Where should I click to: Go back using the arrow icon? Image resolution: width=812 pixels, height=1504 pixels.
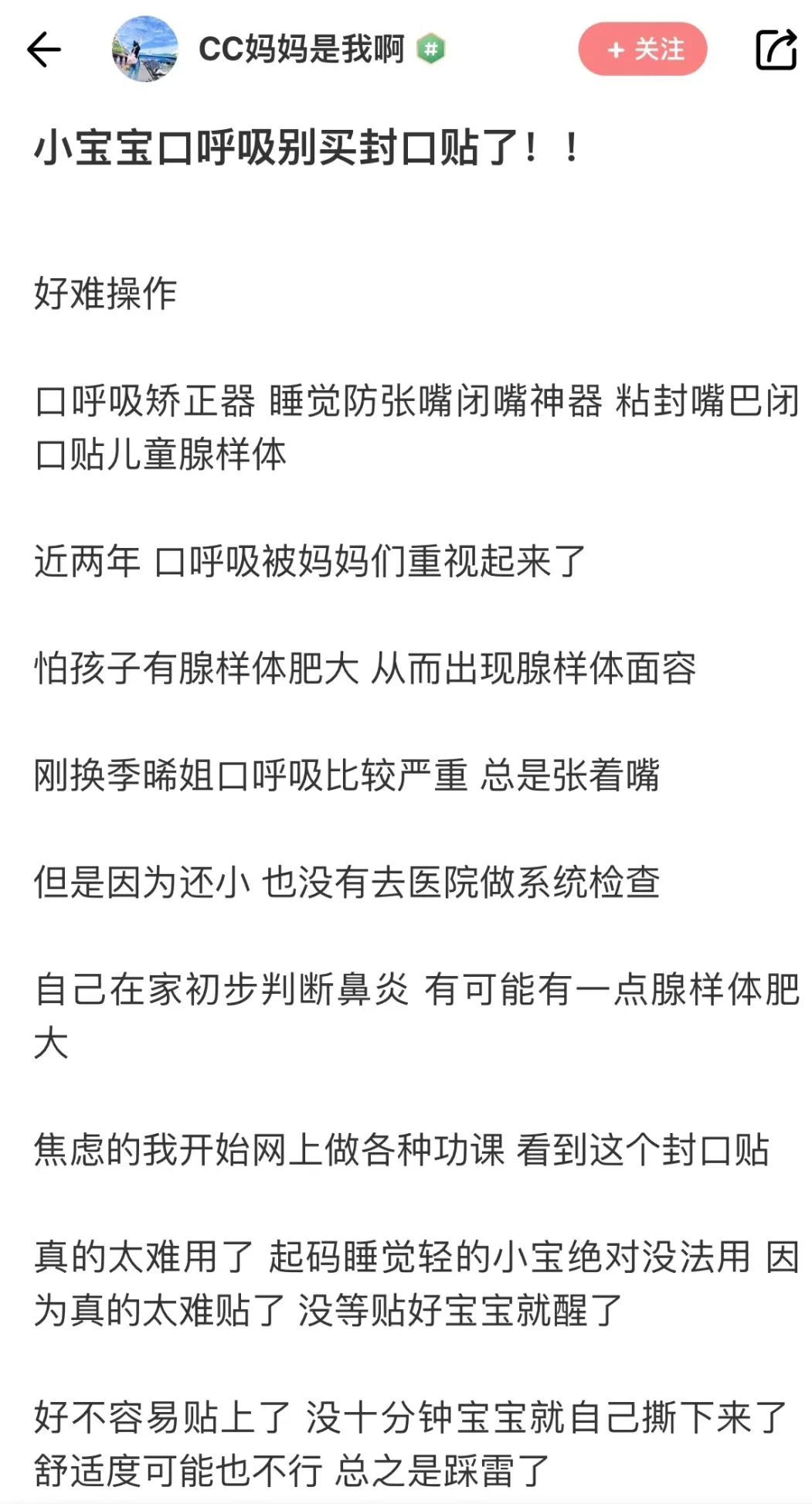(x=44, y=49)
